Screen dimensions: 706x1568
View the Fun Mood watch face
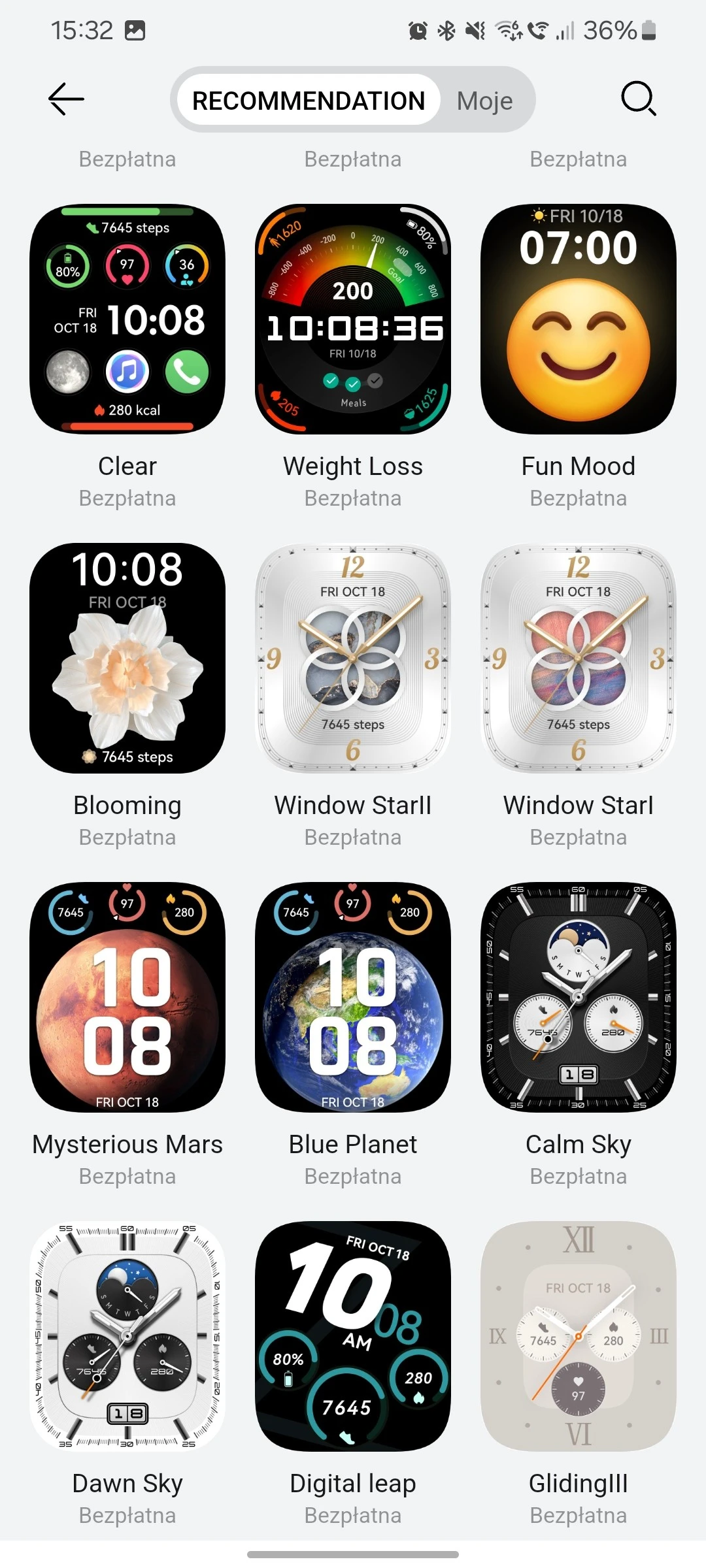tap(579, 319)
